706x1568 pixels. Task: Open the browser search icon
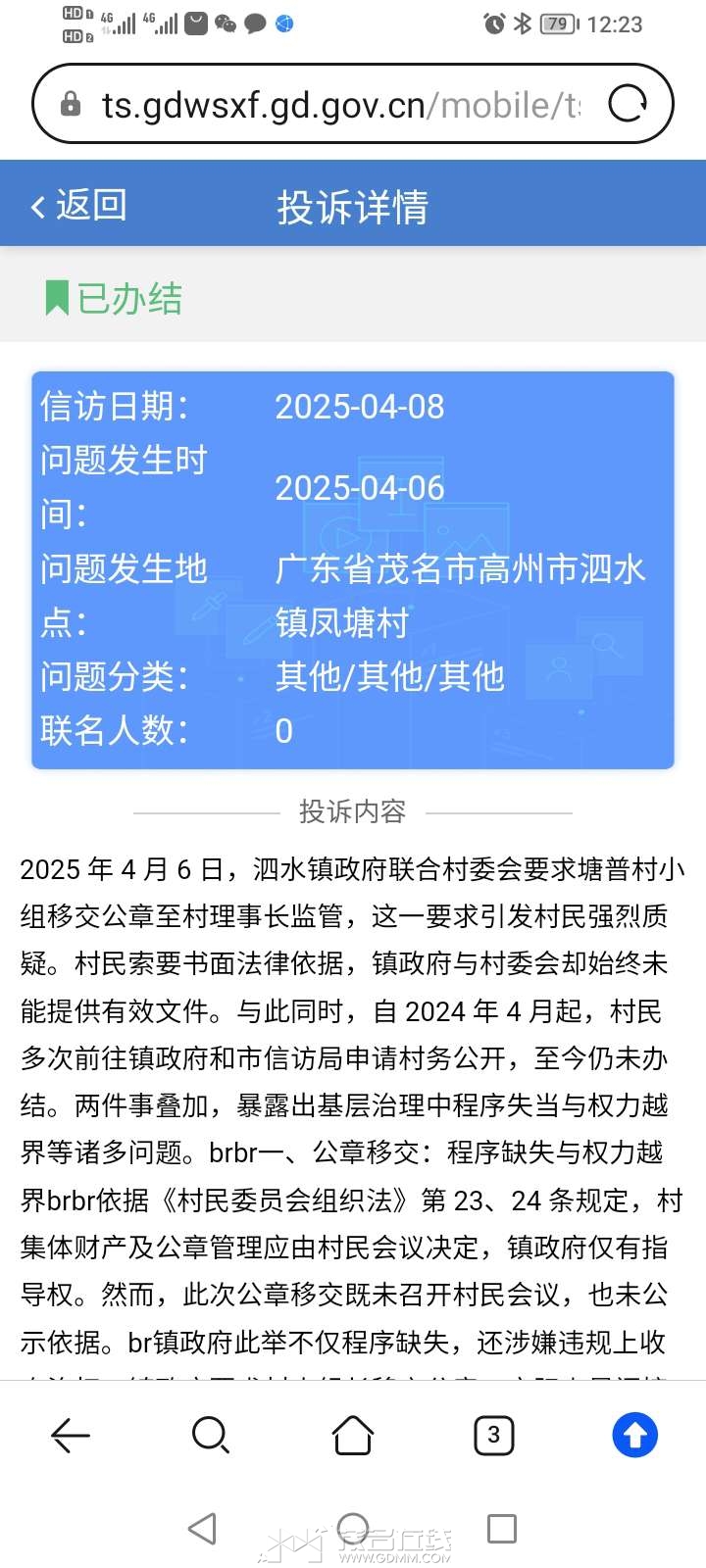tap(210, 1436)
